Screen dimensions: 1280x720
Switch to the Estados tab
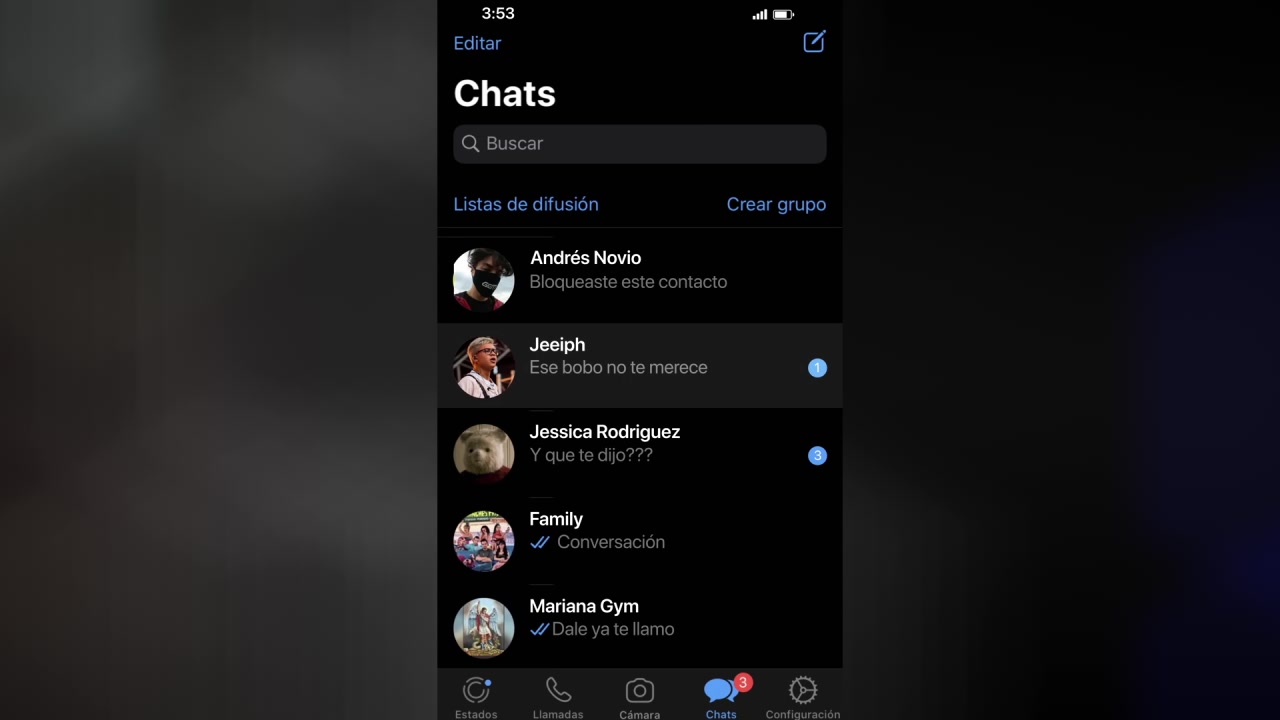coord(476,696)
